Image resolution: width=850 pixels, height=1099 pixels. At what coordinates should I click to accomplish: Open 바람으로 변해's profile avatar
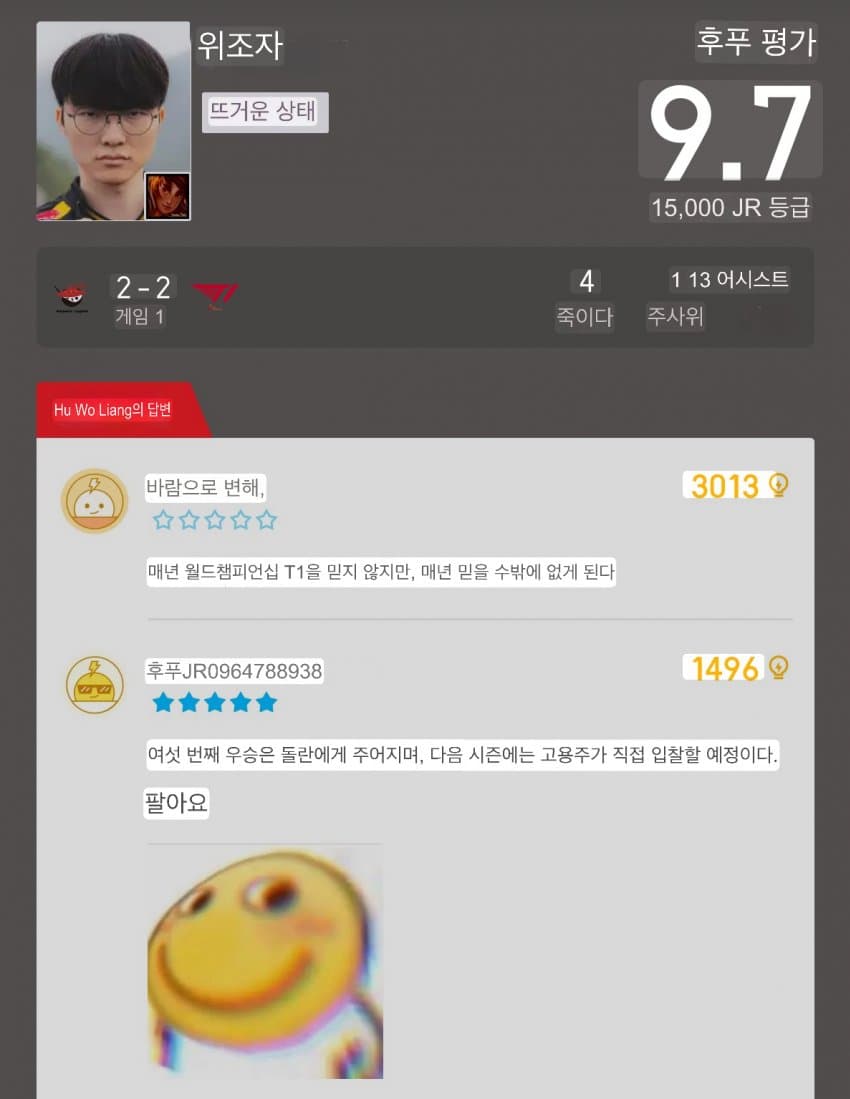pyautogui.click(x=94, y=501)
